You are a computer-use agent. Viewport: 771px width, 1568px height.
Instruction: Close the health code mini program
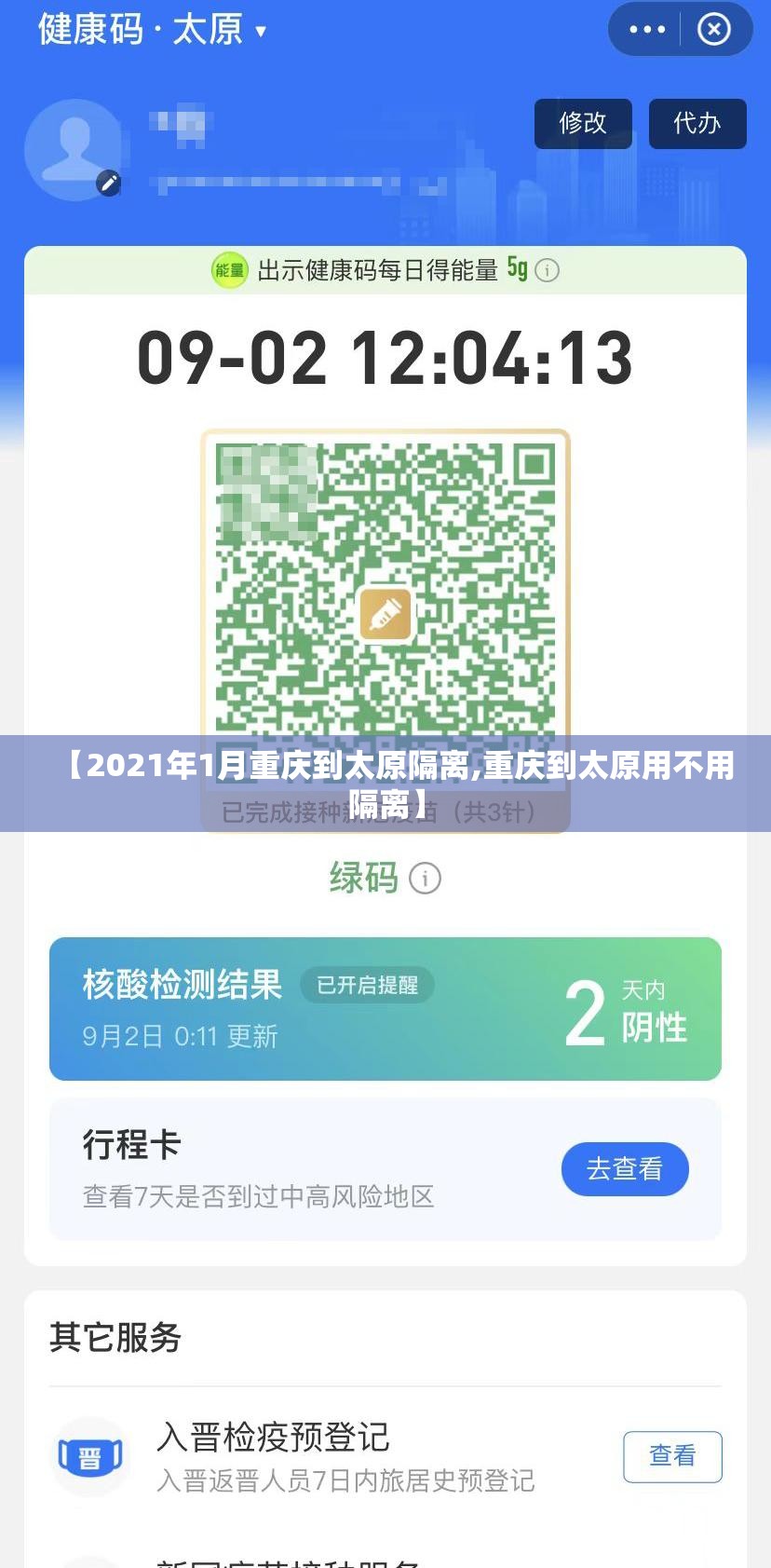coord(714,30)
